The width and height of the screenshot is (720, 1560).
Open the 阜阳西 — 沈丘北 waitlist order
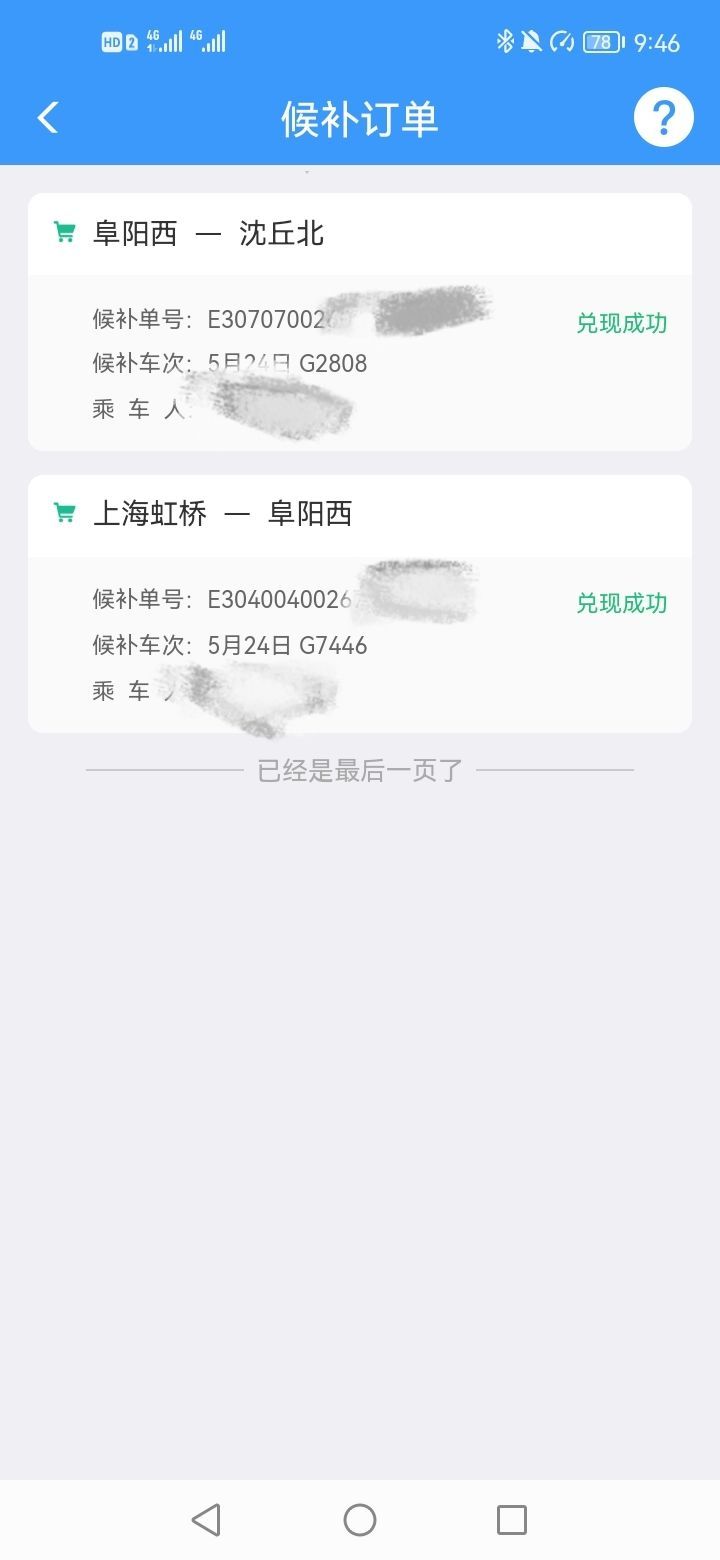[x=360, y=322]
